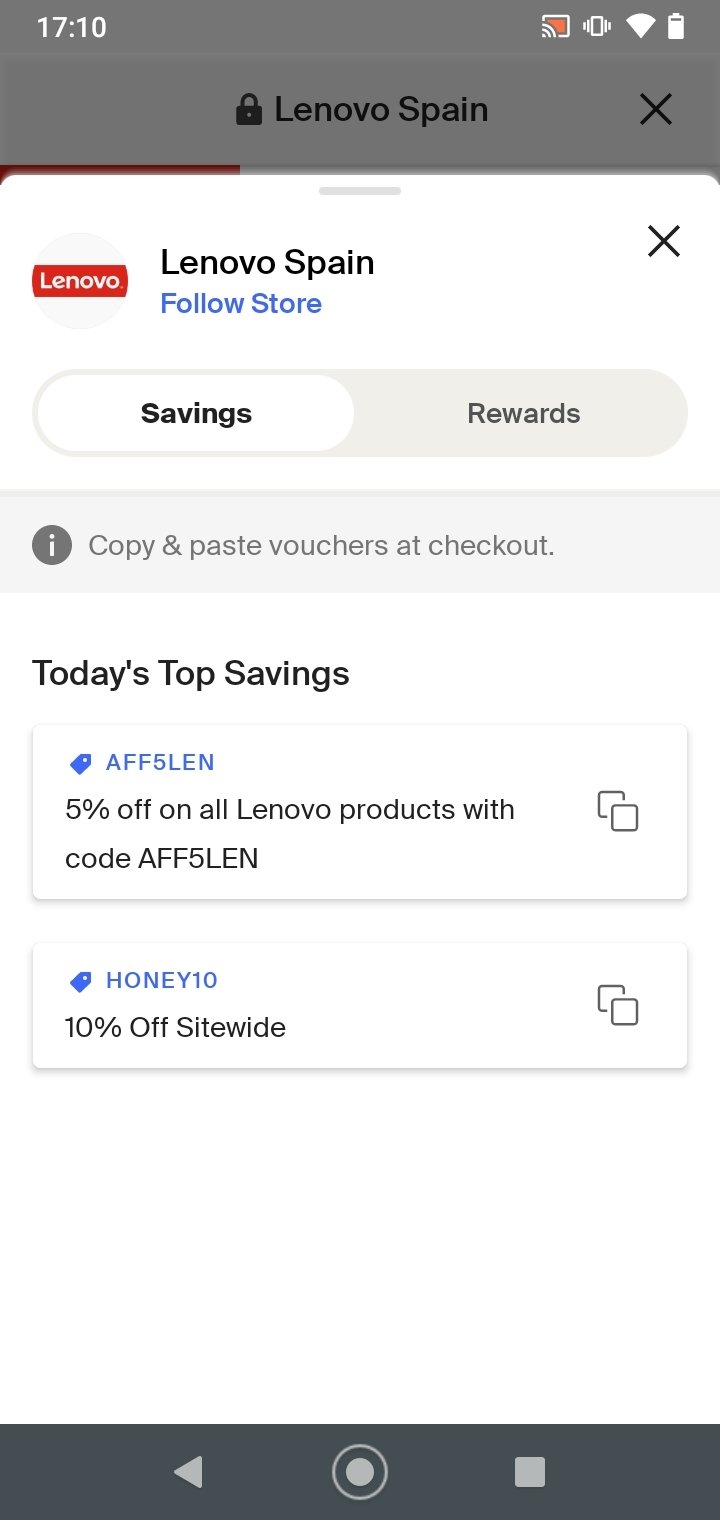
Task: Close the Lenovo Spain savings sheet
Action: [663, 241]
